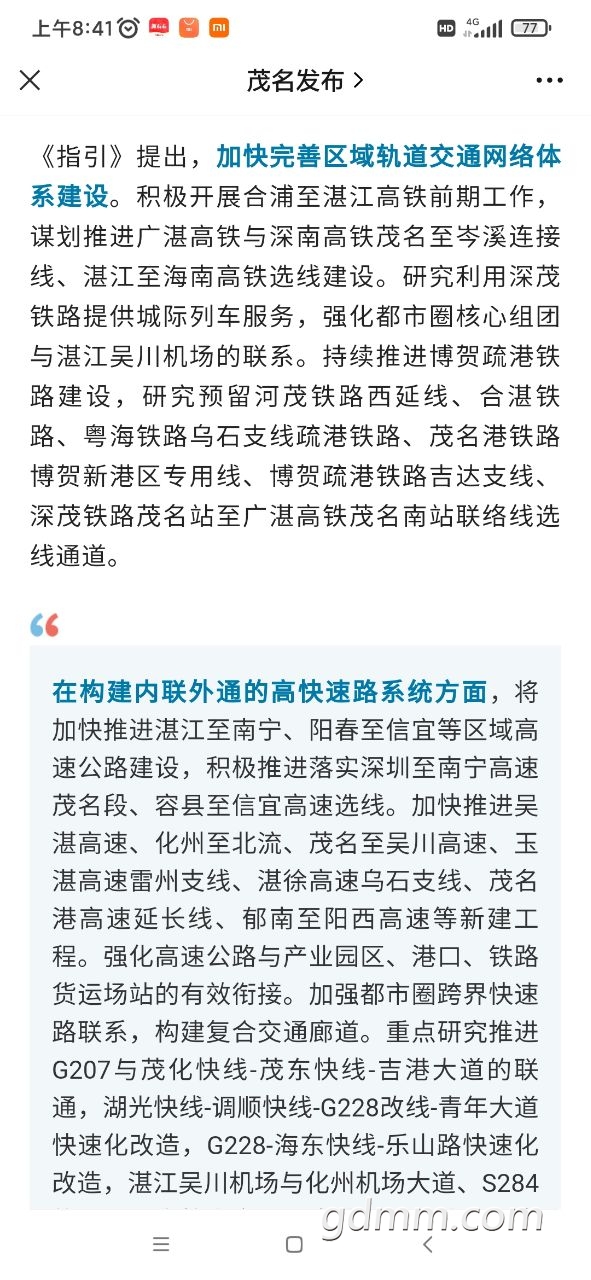Open the 茂名发布 account page
The image size is (591, 1280).
pyautogui.click(x=305, y=81)
